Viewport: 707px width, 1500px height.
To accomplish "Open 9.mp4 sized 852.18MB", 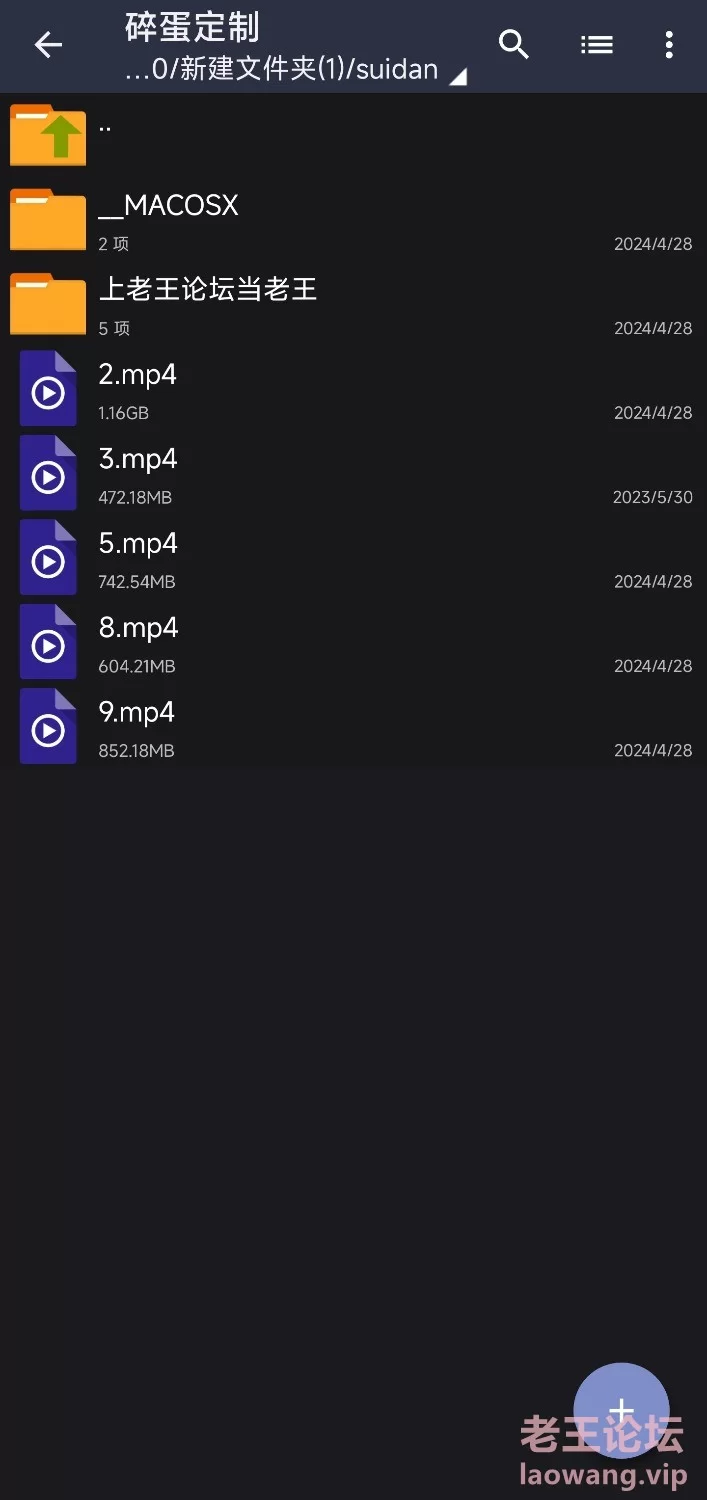I will click(x=353, y=727).
